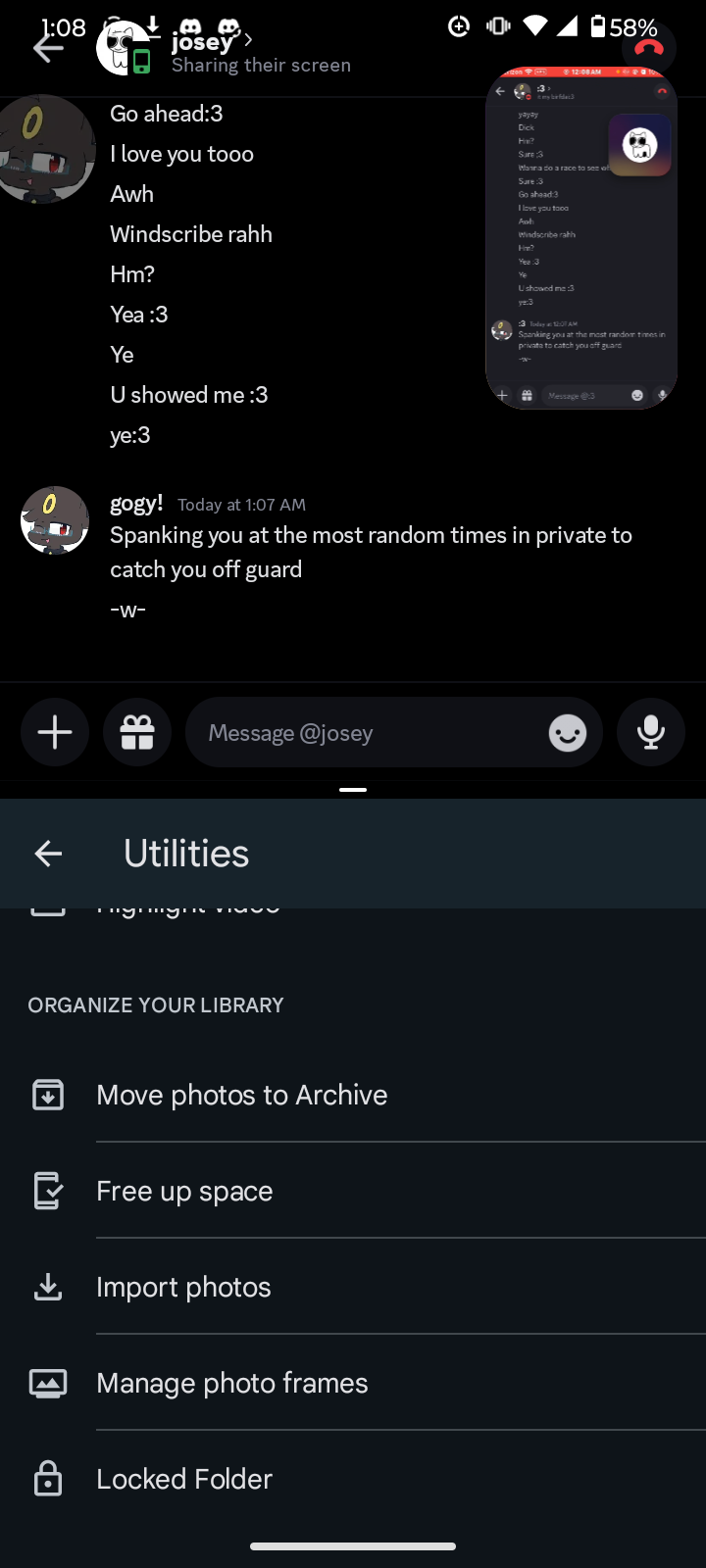Record a voice message with the microphone
This screenshot has height=1568, width=706.
pyautogui.click(x=651, y=732)
